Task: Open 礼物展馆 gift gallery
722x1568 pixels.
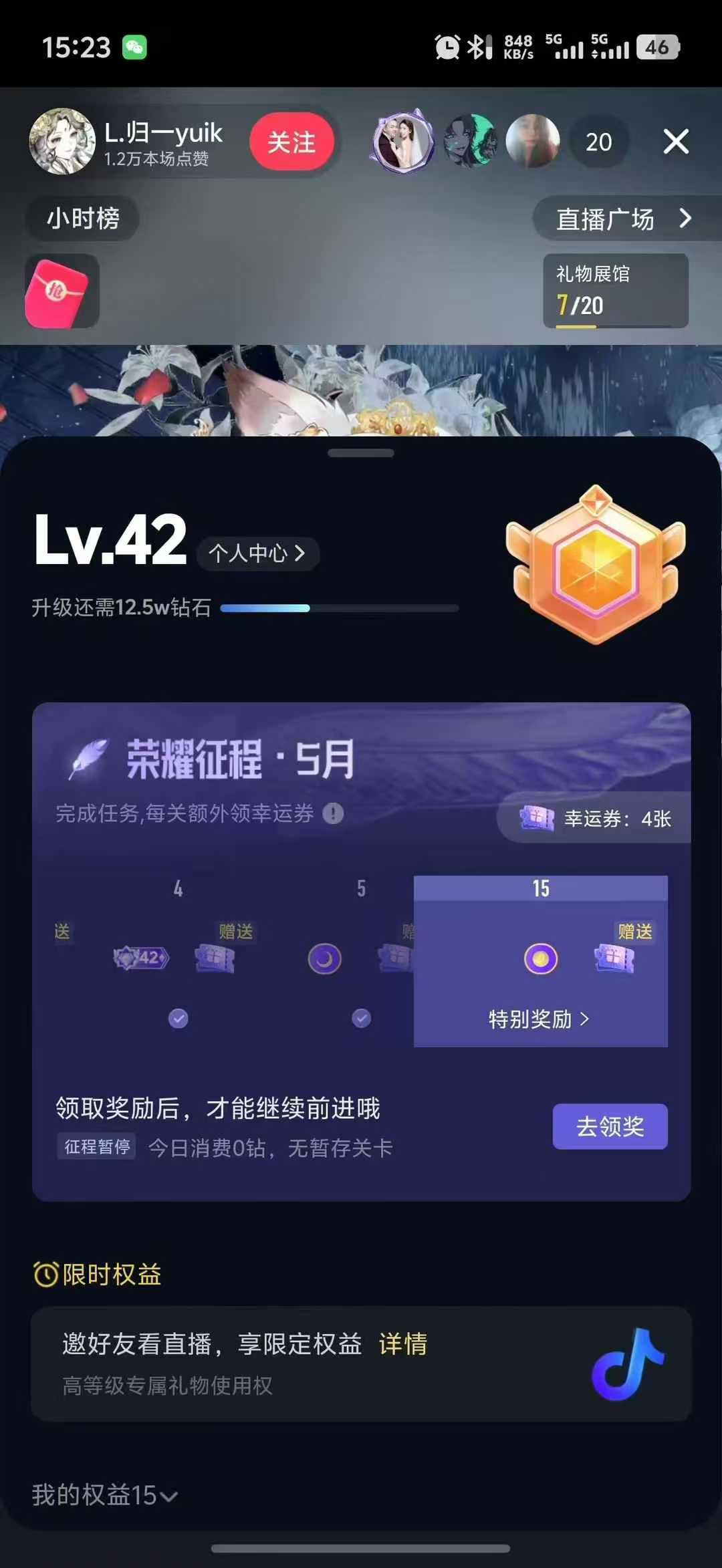Action: click(x=615, y=291)
